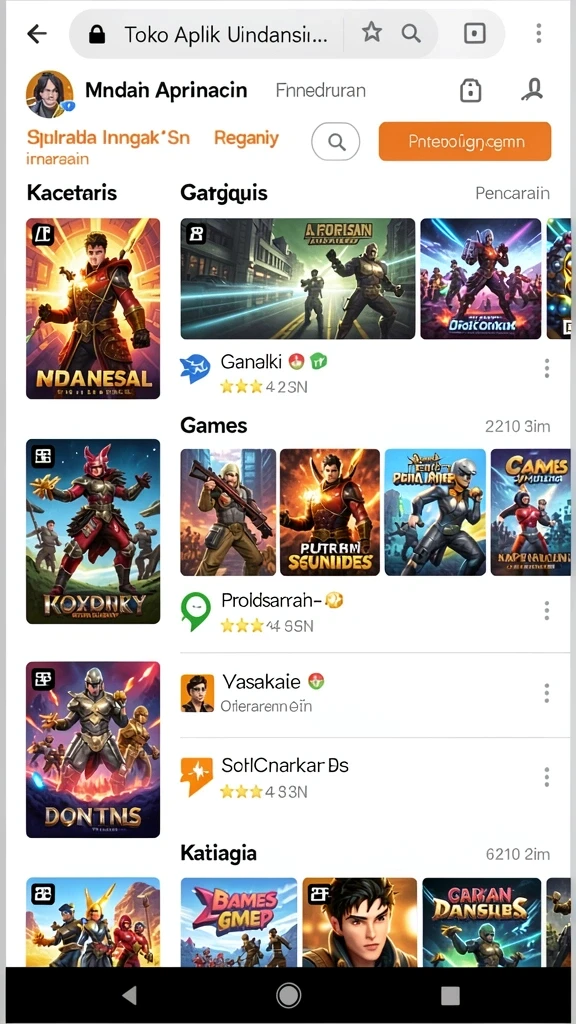Tap the system home button

tap(288, 995)
